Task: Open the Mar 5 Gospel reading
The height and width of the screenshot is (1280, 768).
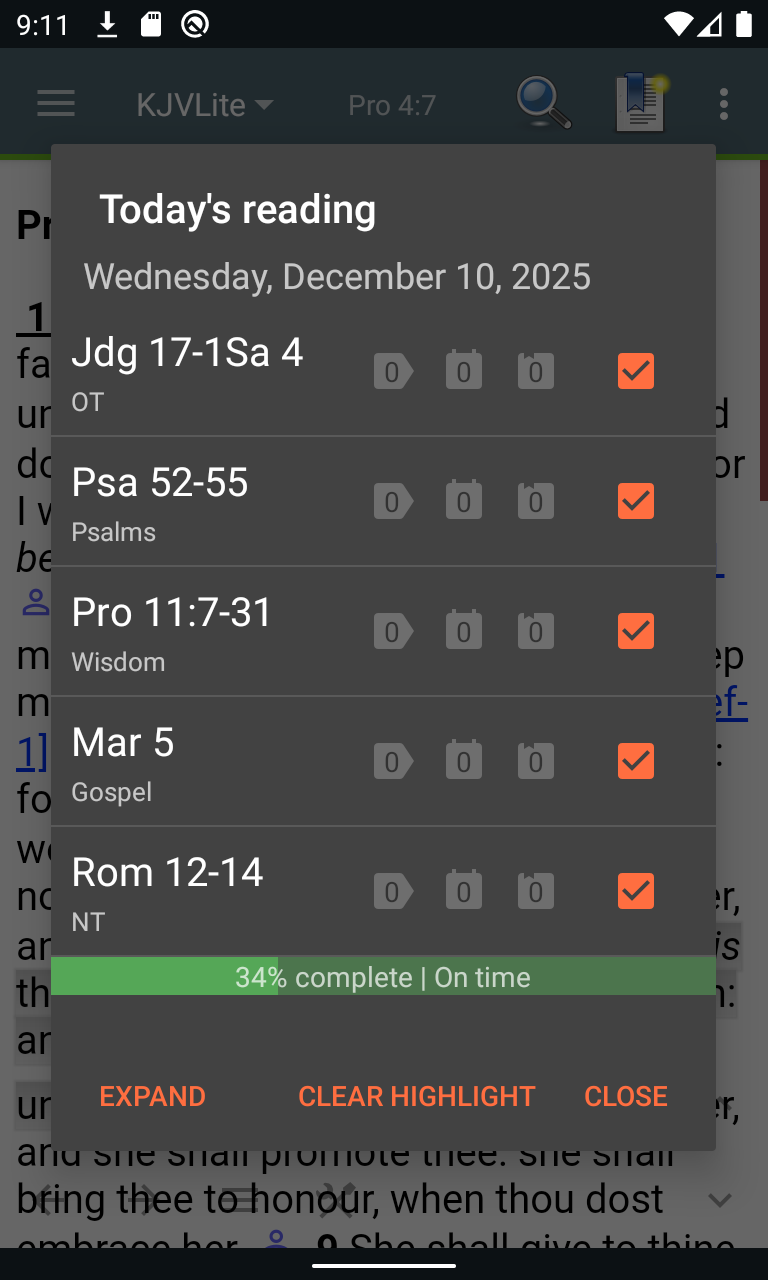Action: [123, 743]
